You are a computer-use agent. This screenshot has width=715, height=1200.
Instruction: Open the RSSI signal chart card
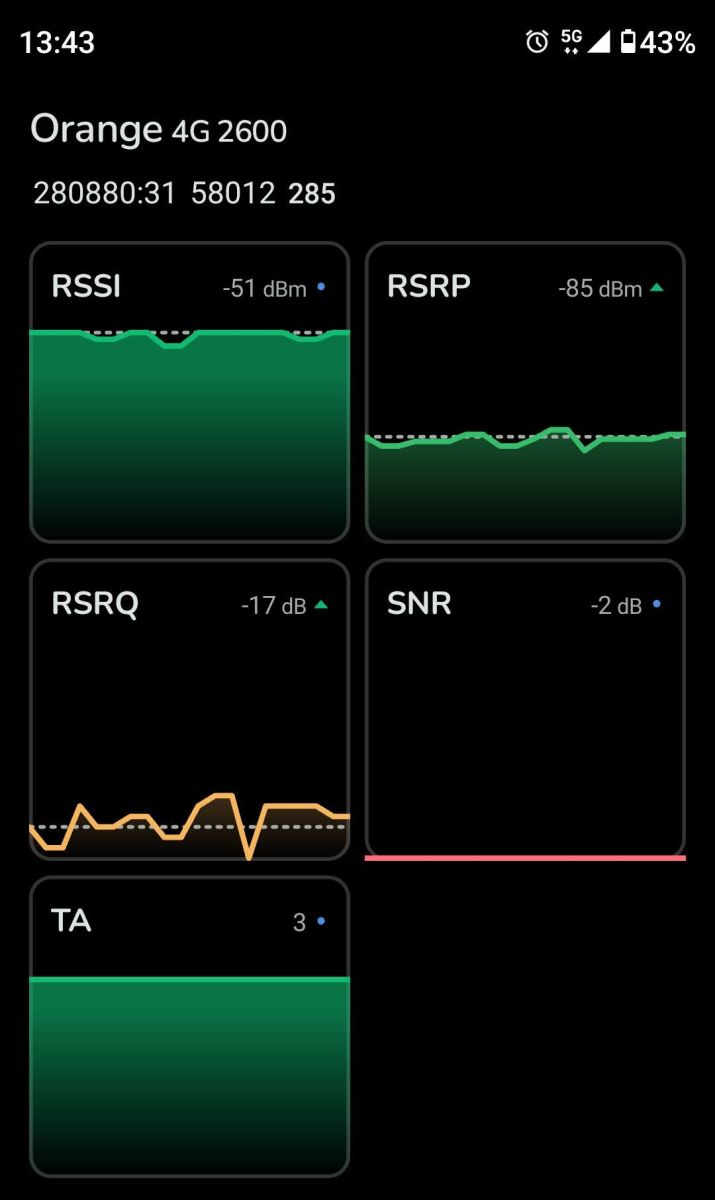(190, 392)
